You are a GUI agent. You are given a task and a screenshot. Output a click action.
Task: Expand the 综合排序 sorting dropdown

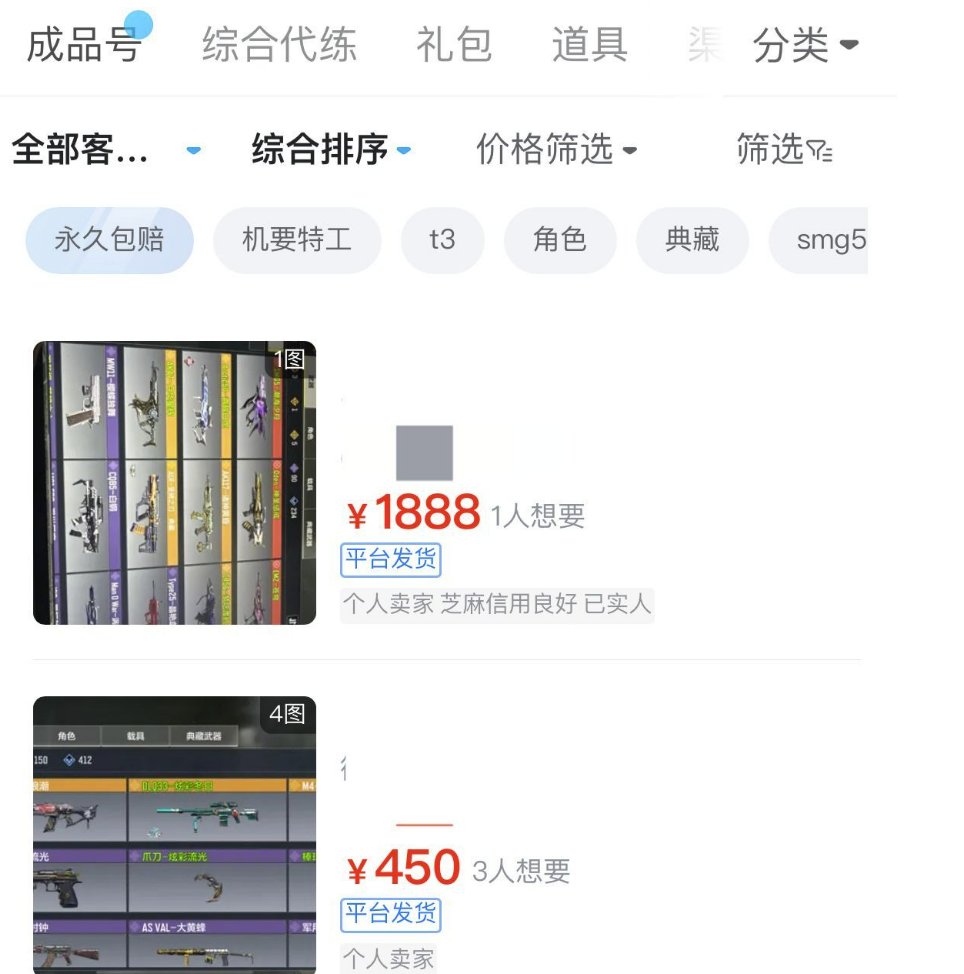coord(330,150)
